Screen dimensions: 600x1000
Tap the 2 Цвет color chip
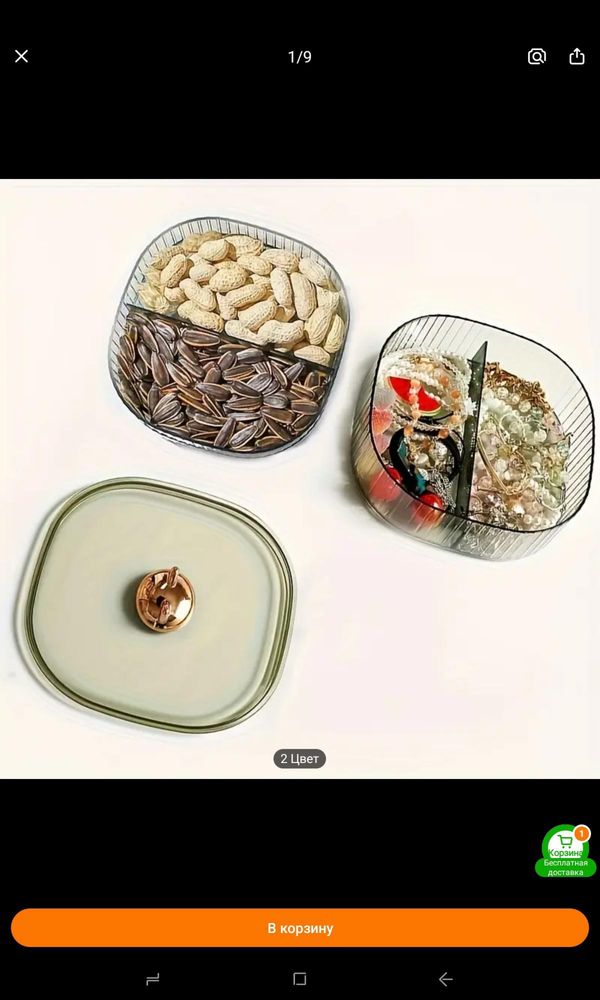click(299, 759)
